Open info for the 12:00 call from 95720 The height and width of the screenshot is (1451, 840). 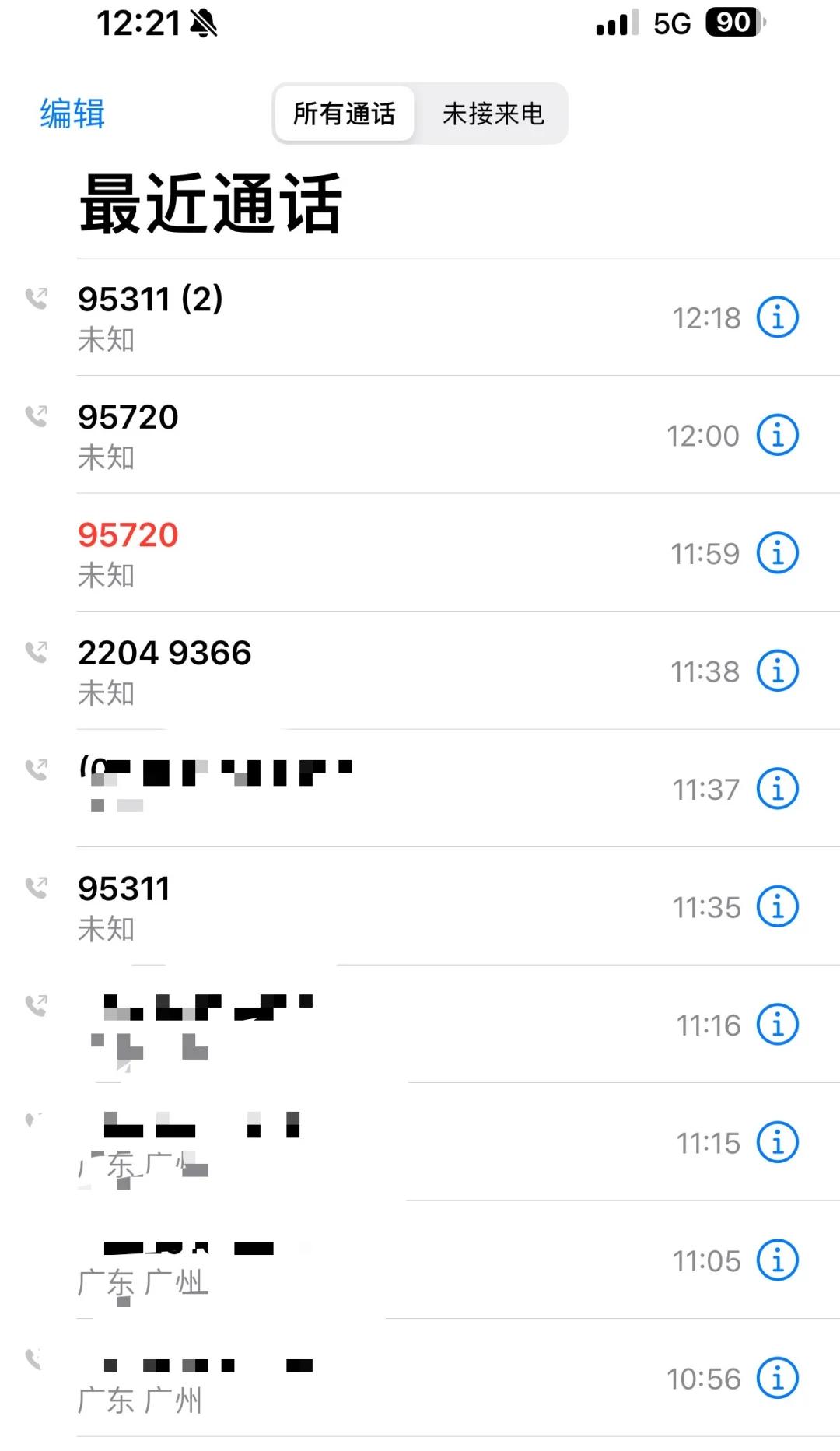(x=778, y=435)
